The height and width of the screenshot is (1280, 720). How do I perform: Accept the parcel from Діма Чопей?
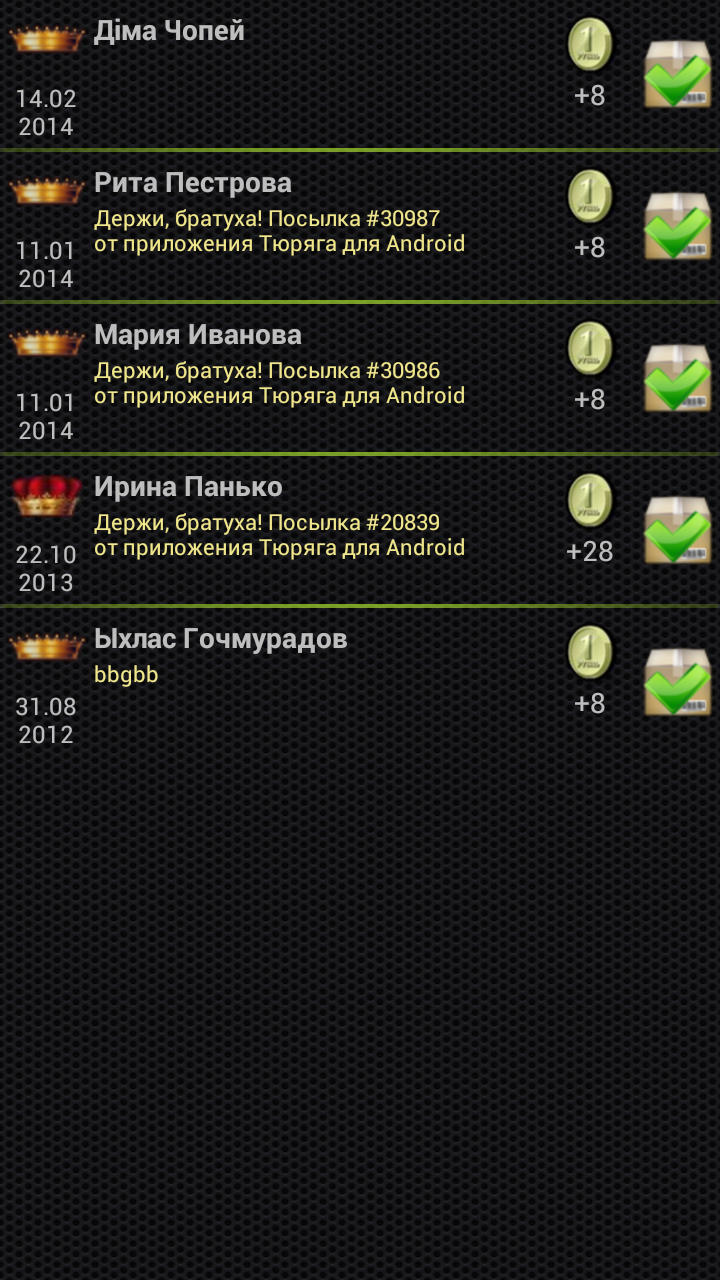click(677, 74)
